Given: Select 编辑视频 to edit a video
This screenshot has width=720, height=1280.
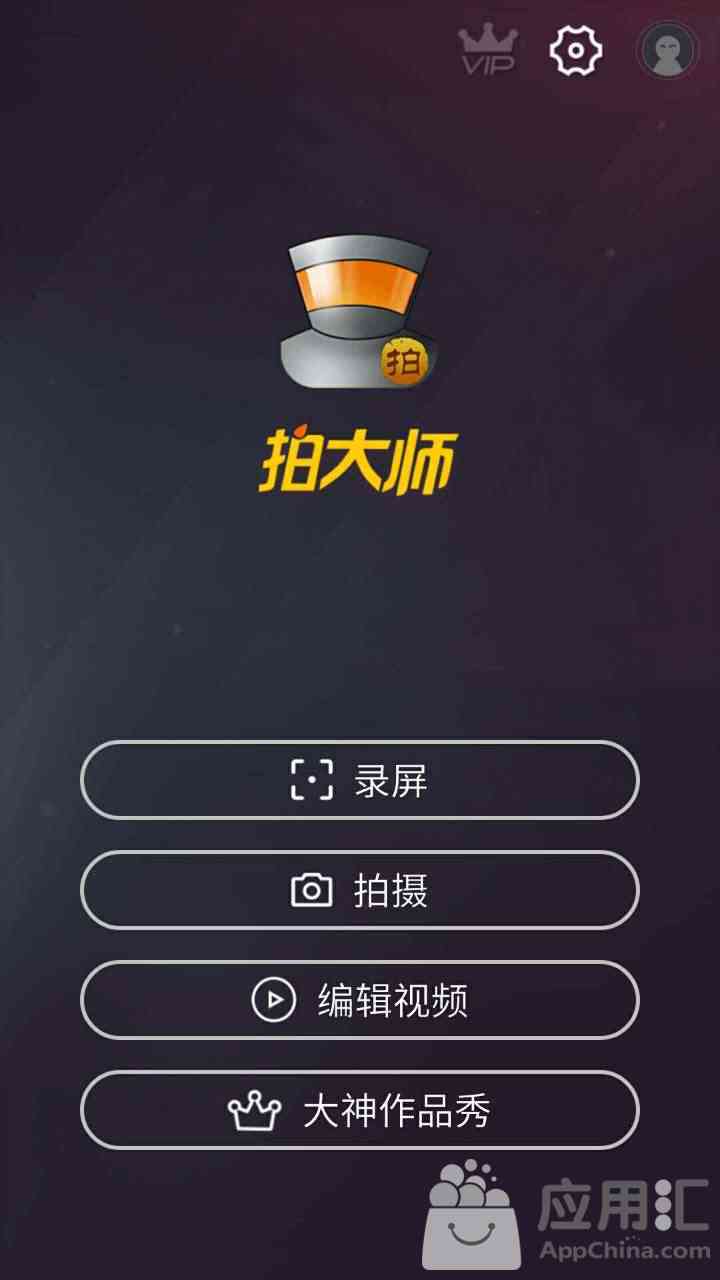Looking at the screenshot, I should (360, 1000).
